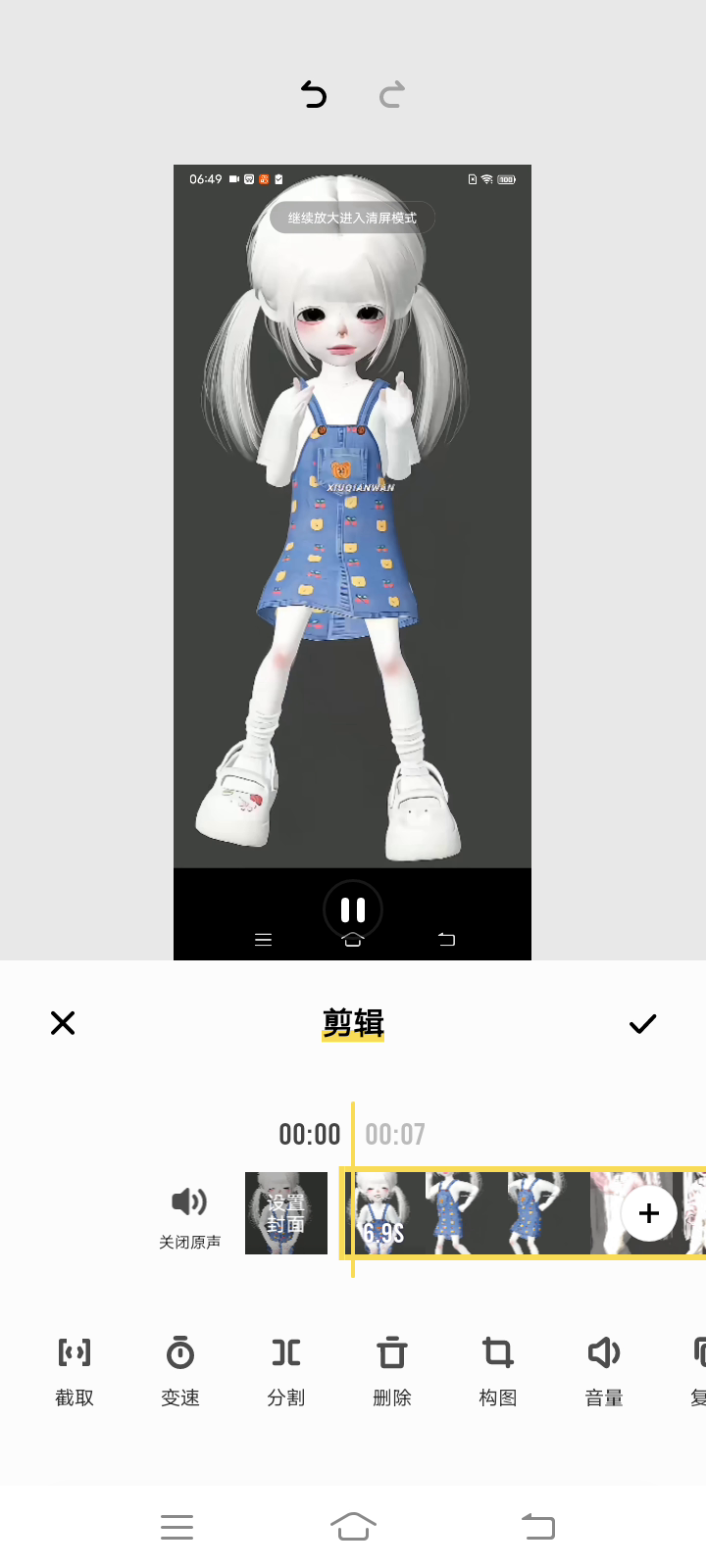
Task: Pause the video preview
Action: [x=353, y=909]
